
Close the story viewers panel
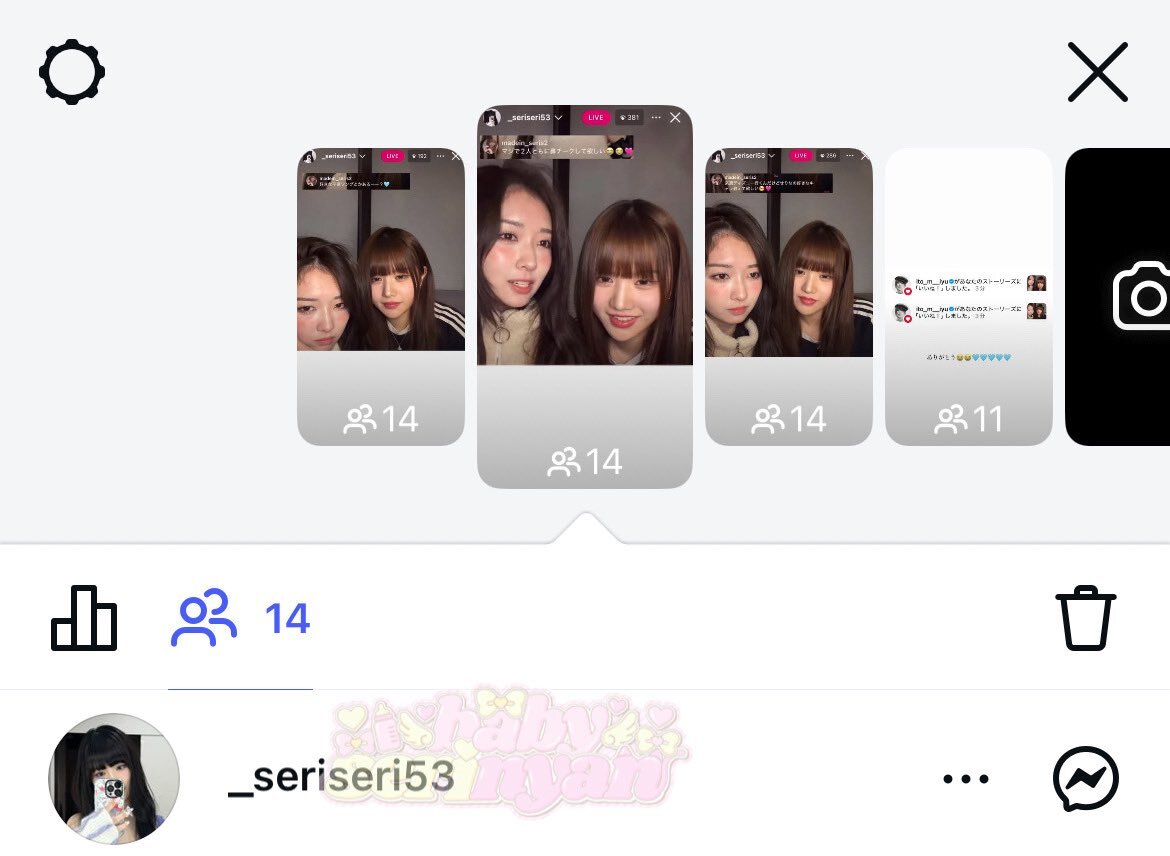1097,72
